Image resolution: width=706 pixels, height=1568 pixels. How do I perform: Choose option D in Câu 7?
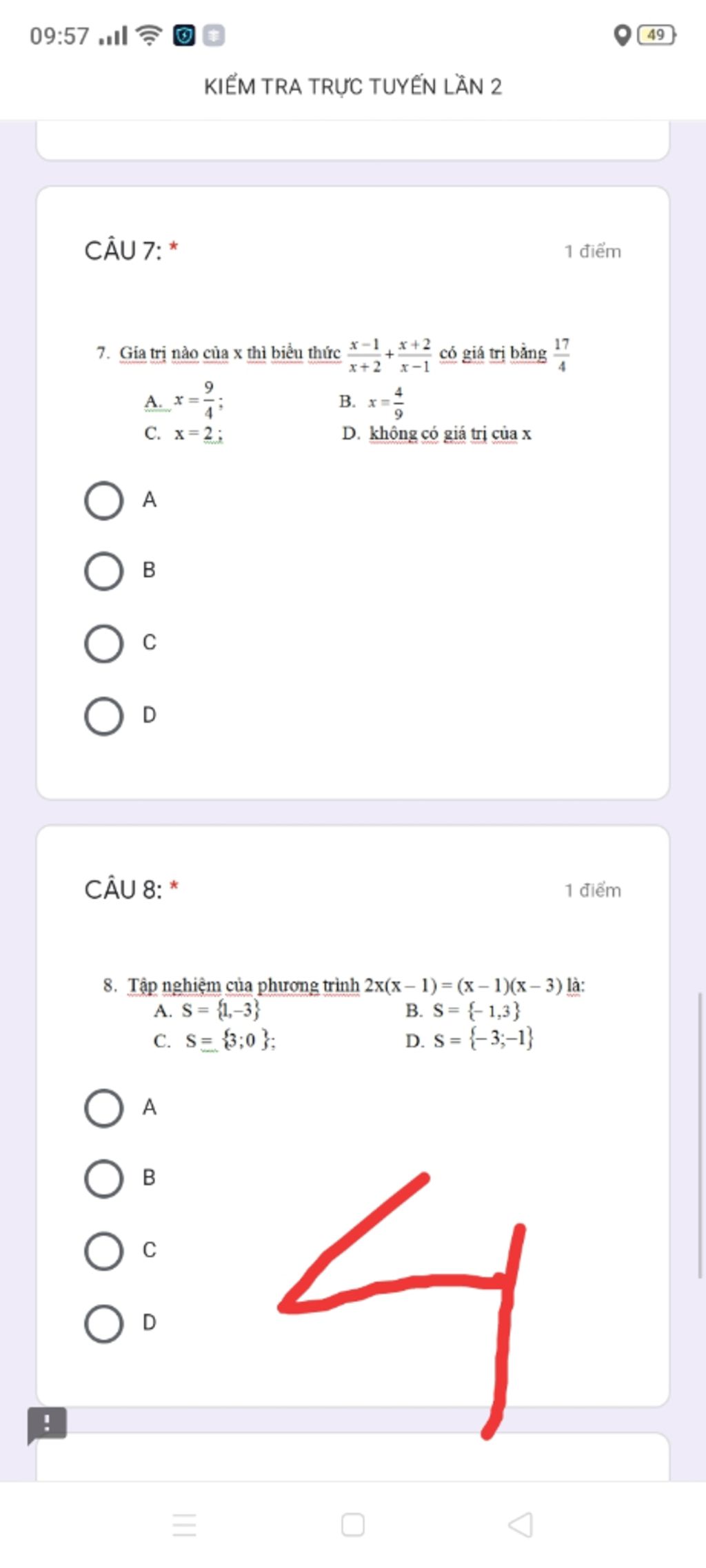(104, 716)
